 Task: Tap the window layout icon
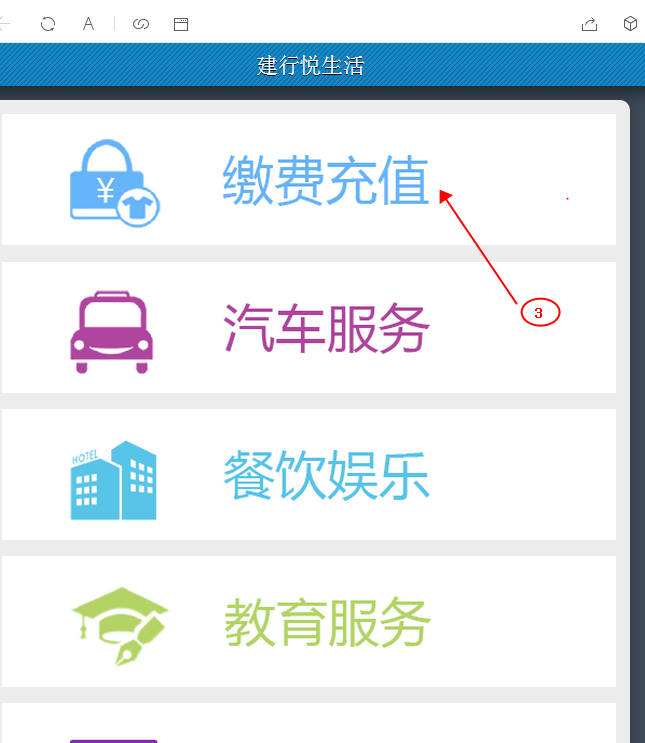coord(181,24)
